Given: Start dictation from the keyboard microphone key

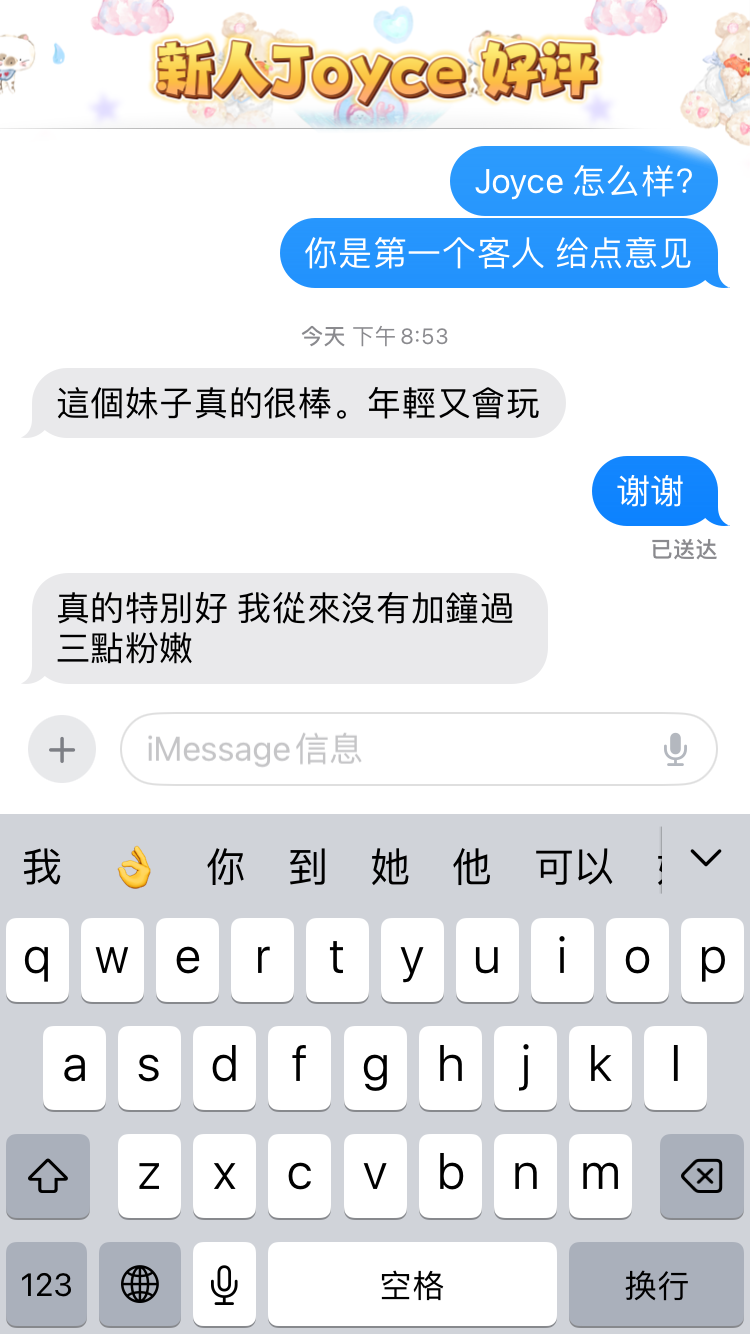Looking at the screenshot, I should [224, 1284].
